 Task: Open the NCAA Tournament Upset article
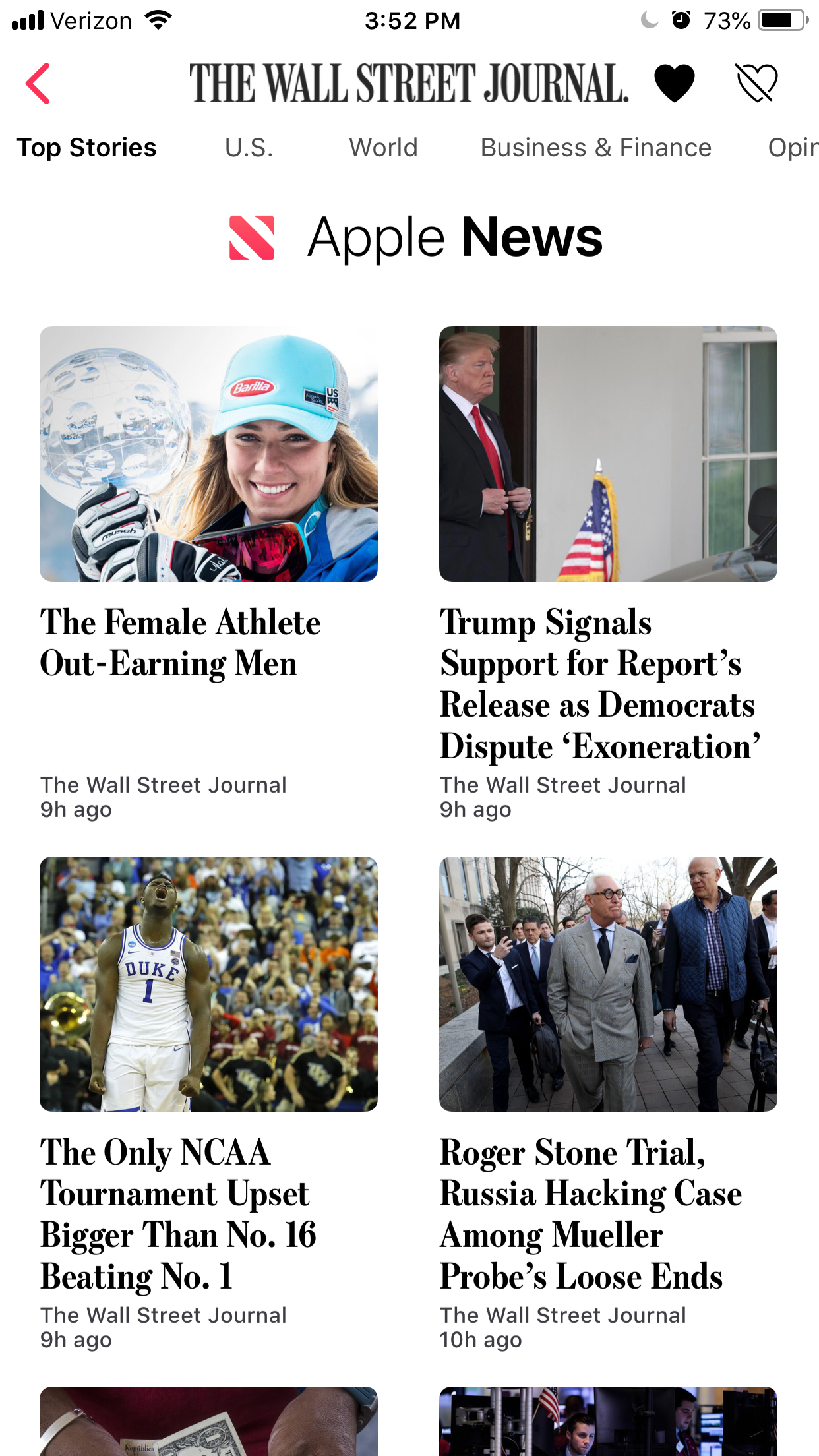pyautogui.click(x=178, y=1213)
